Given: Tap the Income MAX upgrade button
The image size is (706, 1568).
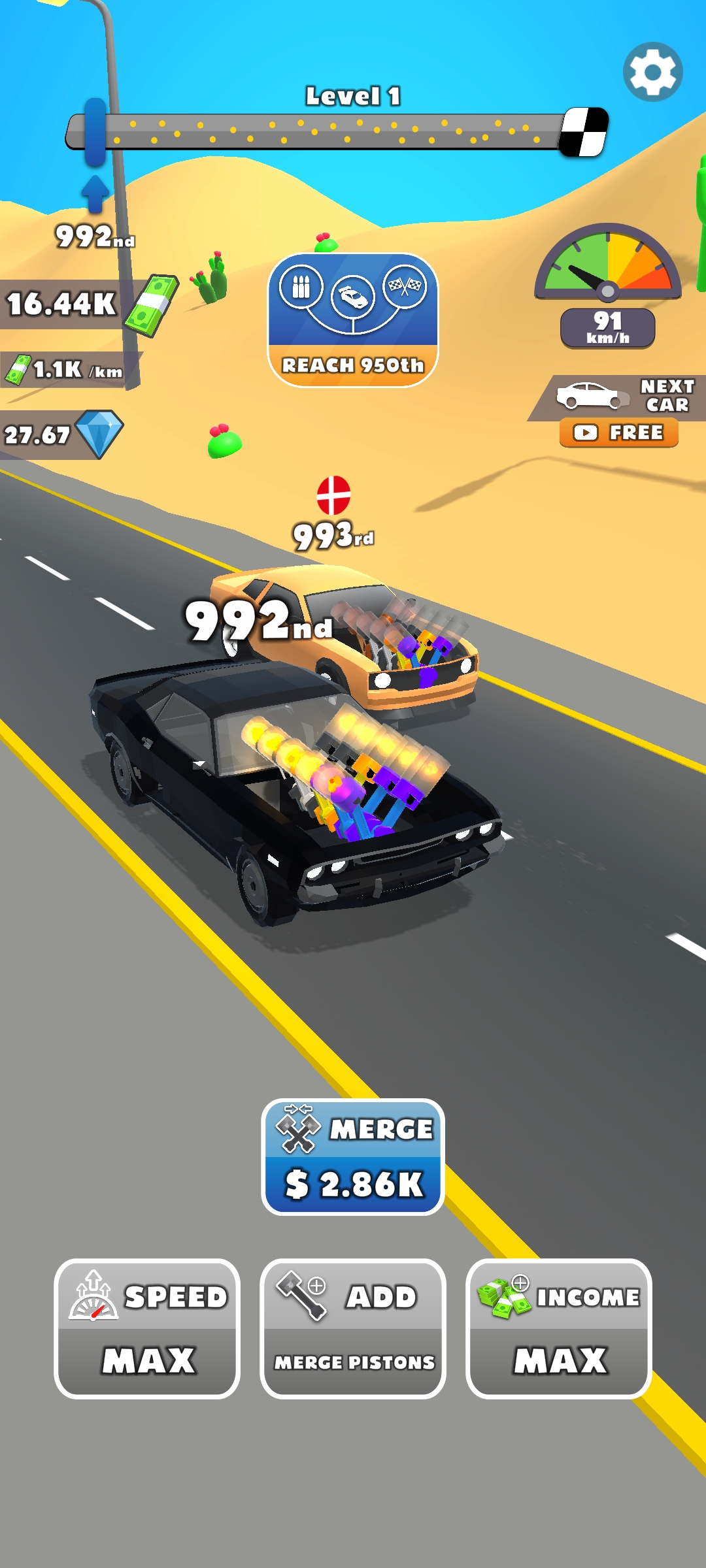Looking at the screenshot, I should [559, 1328].
